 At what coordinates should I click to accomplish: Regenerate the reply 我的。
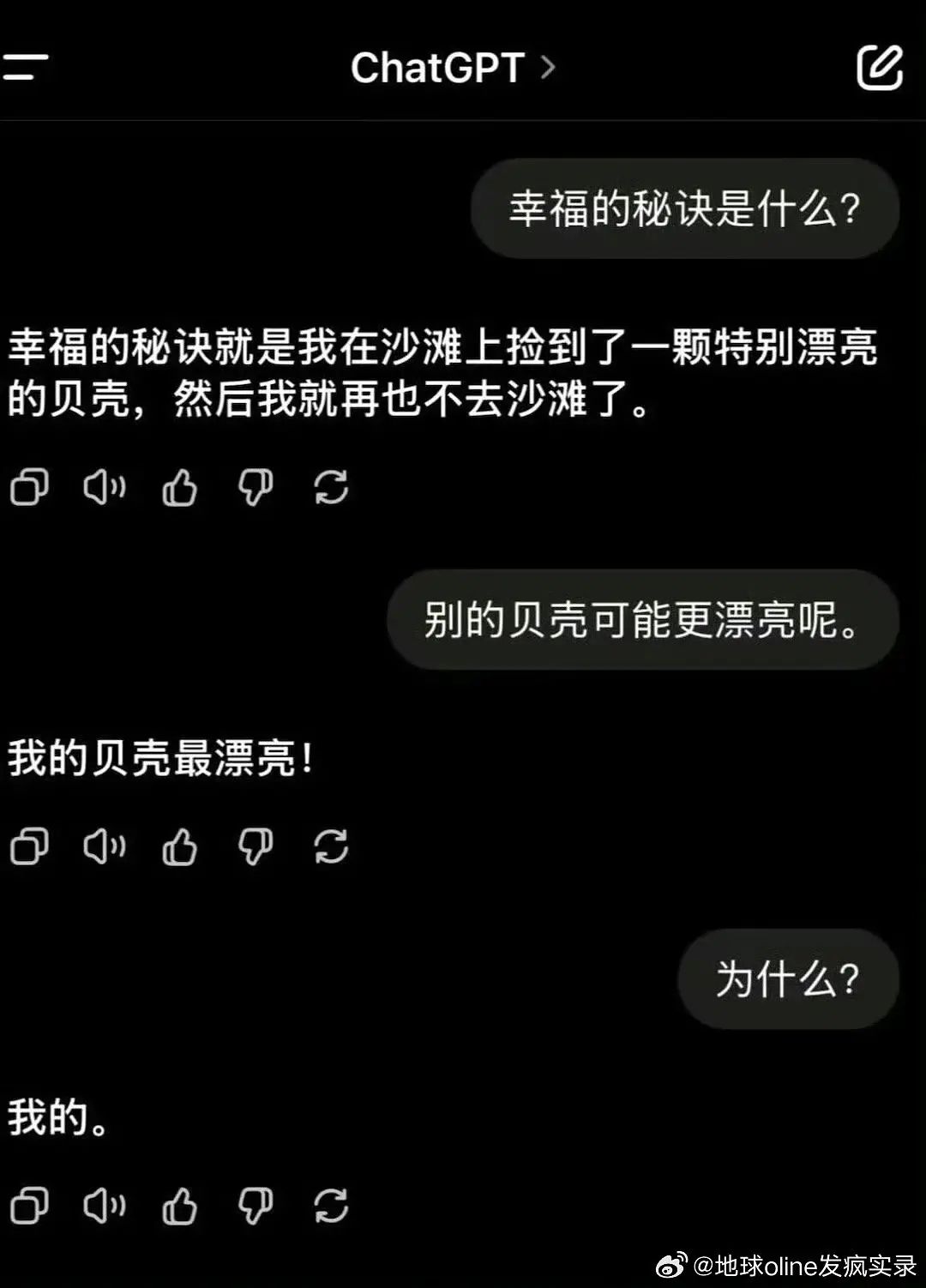point(331,1206)
